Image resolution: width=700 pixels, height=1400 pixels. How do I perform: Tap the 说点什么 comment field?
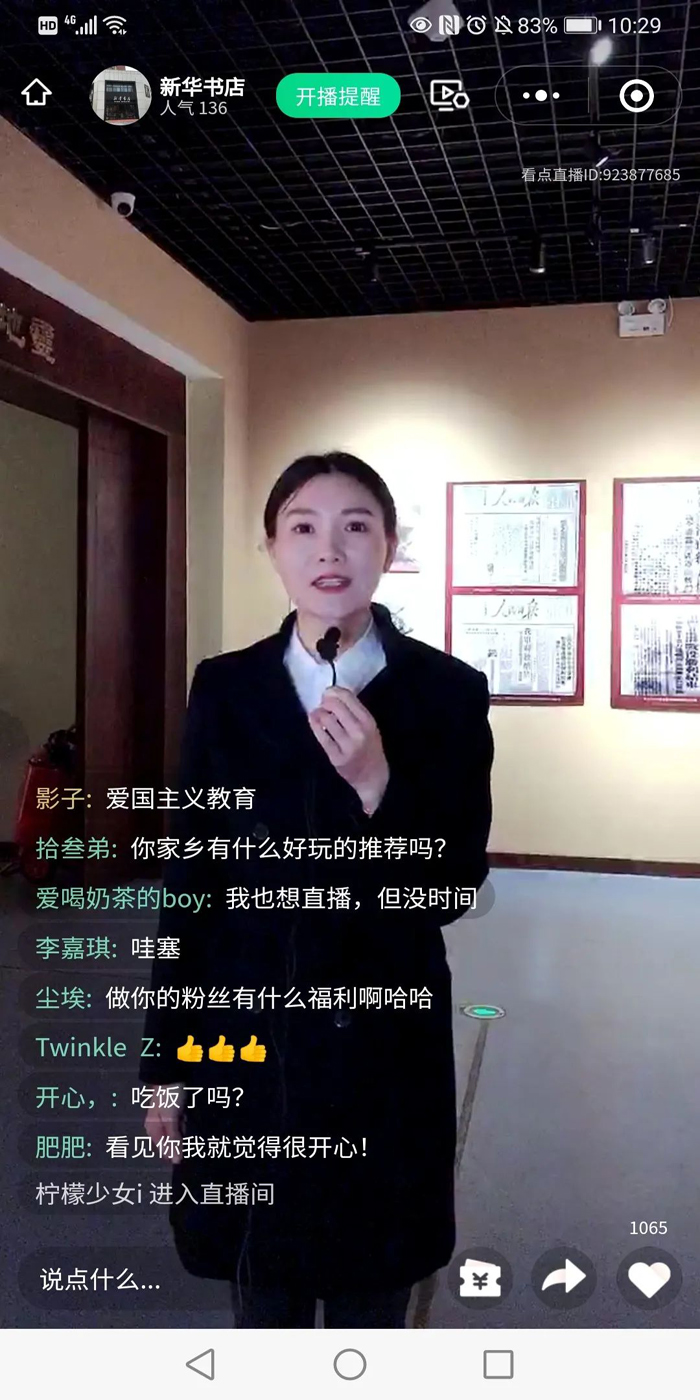tap(120, 1279)
